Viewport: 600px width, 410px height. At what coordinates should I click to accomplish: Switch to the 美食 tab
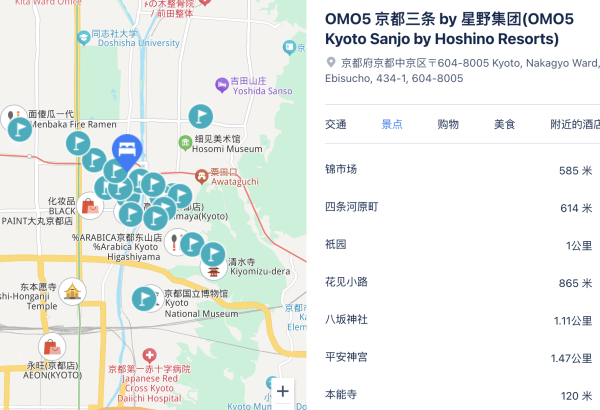504,125
